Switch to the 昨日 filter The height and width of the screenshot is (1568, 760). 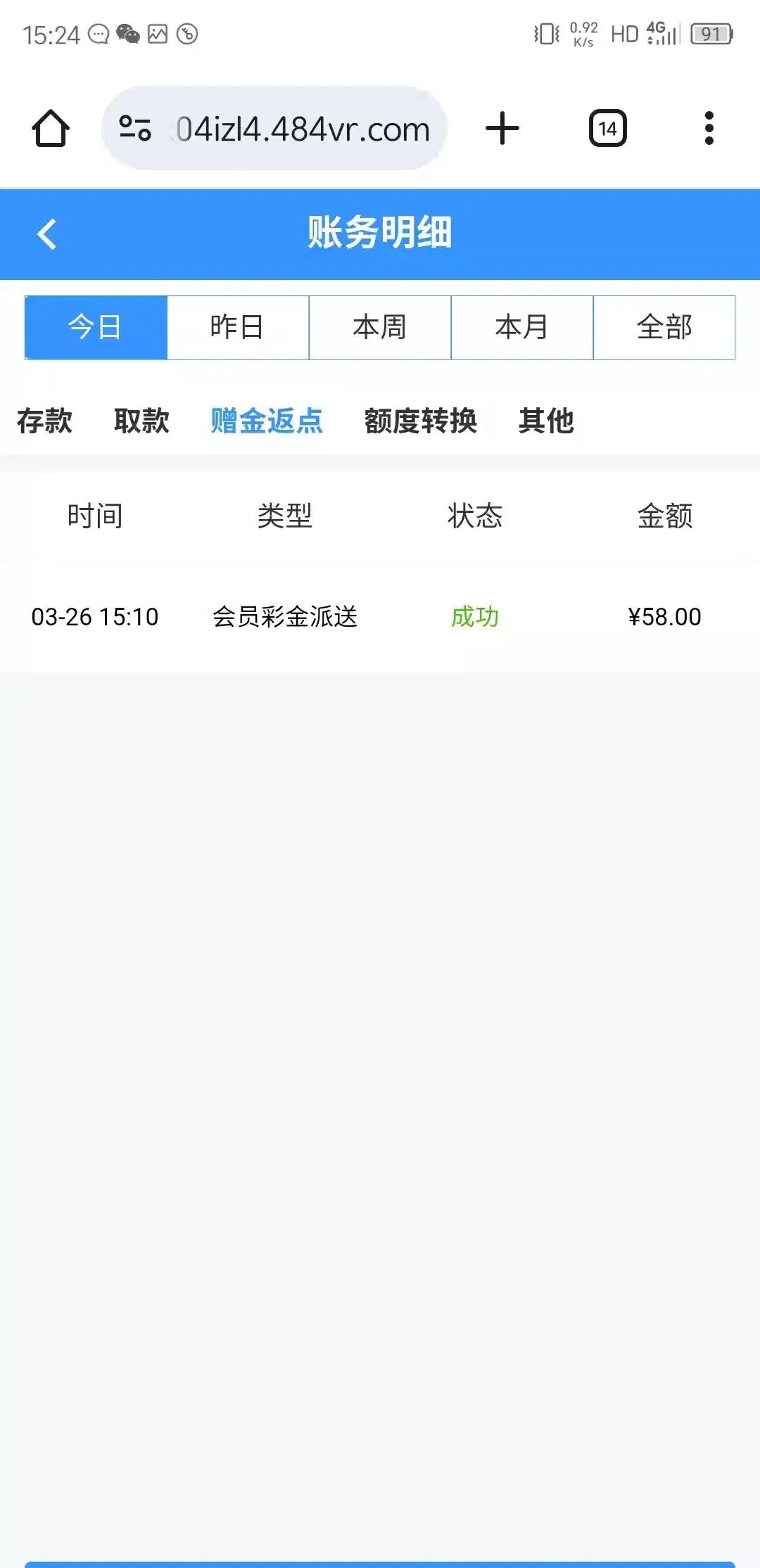[x=238, y=328]
